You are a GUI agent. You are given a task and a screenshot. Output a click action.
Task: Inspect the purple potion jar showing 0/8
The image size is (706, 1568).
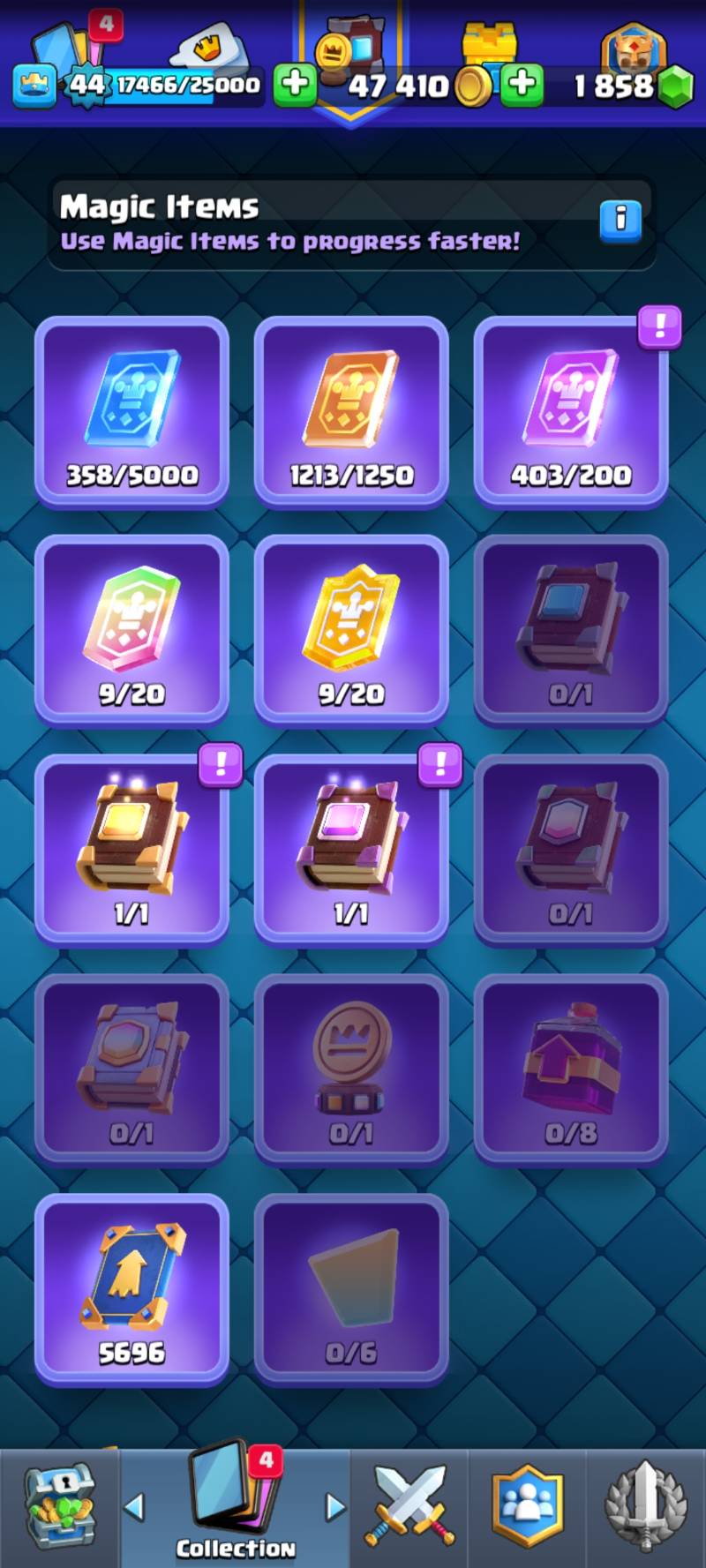click(571, 1069)
